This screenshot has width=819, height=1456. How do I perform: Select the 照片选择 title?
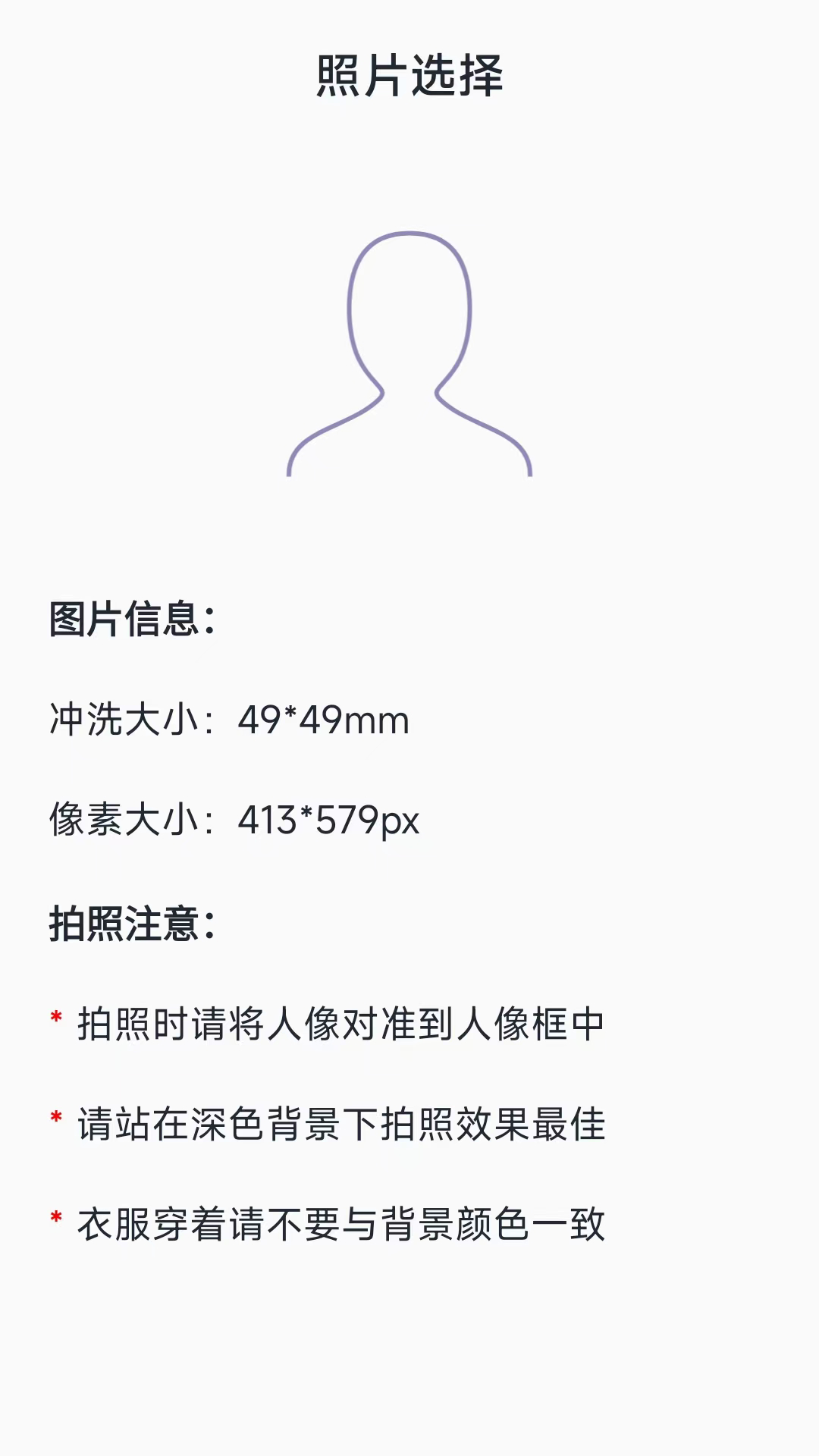409,77
